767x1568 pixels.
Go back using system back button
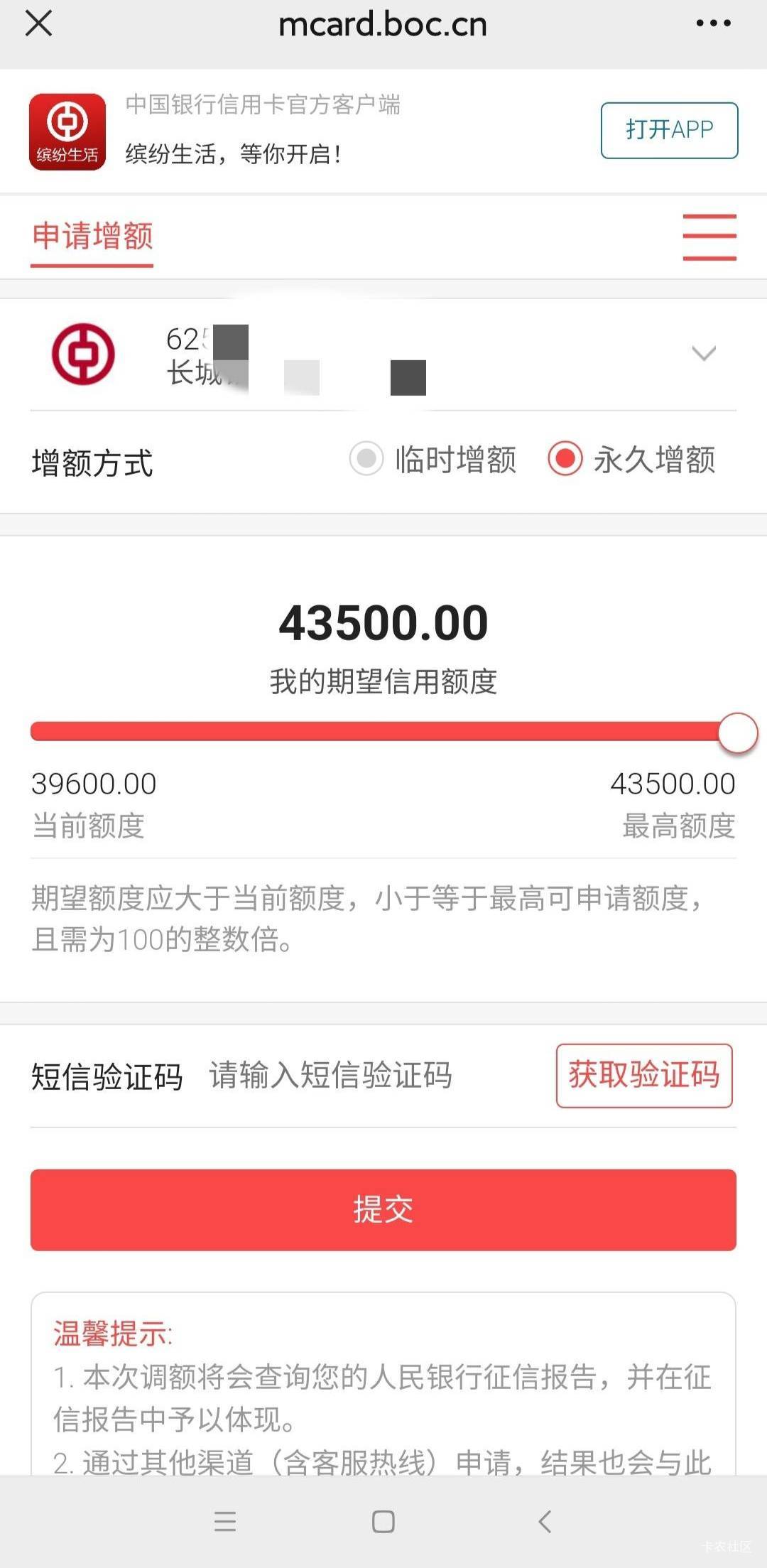(x=545, y=1521)
